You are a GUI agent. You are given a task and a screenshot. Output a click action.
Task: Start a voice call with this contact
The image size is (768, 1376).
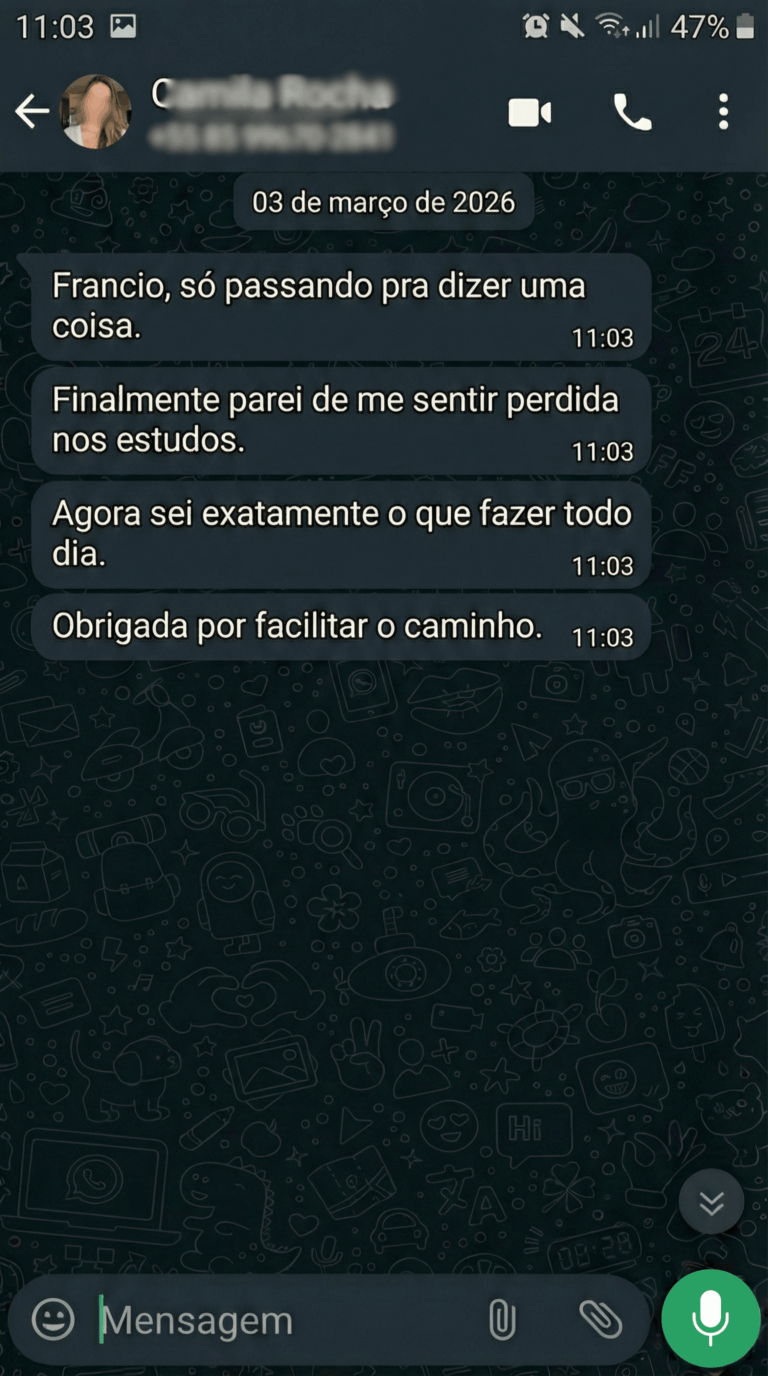coord(632,113)
